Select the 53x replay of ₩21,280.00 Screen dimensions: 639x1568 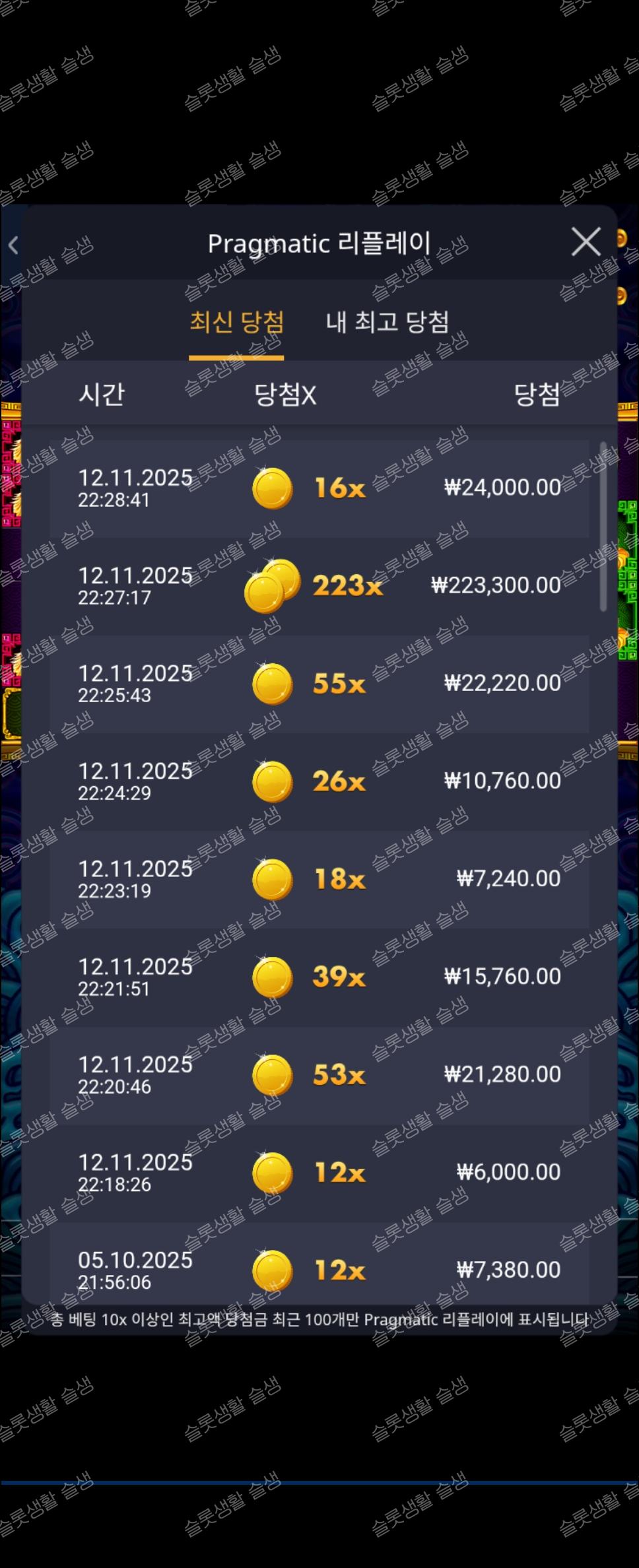[319, 1074]
